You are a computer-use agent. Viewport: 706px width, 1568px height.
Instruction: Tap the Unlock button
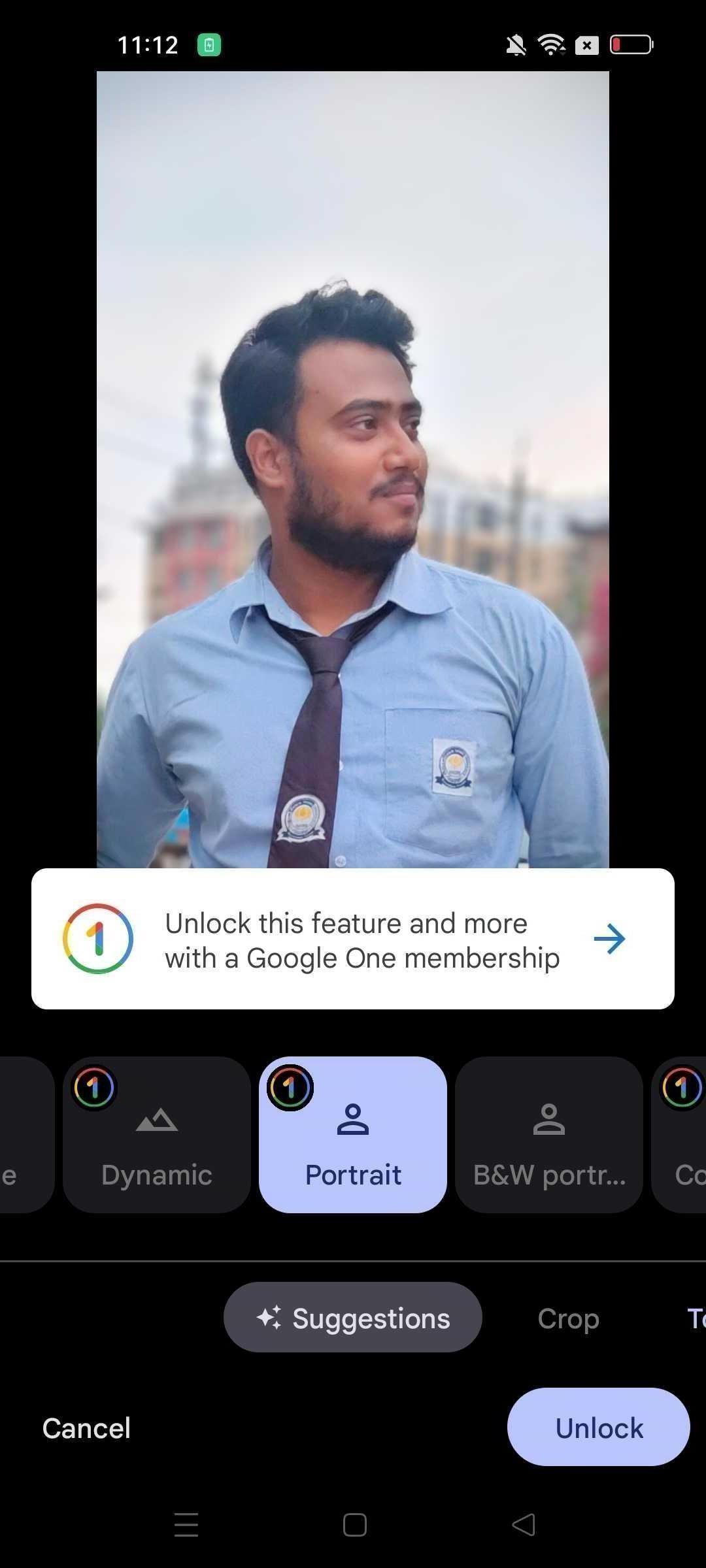point(599,1428)
